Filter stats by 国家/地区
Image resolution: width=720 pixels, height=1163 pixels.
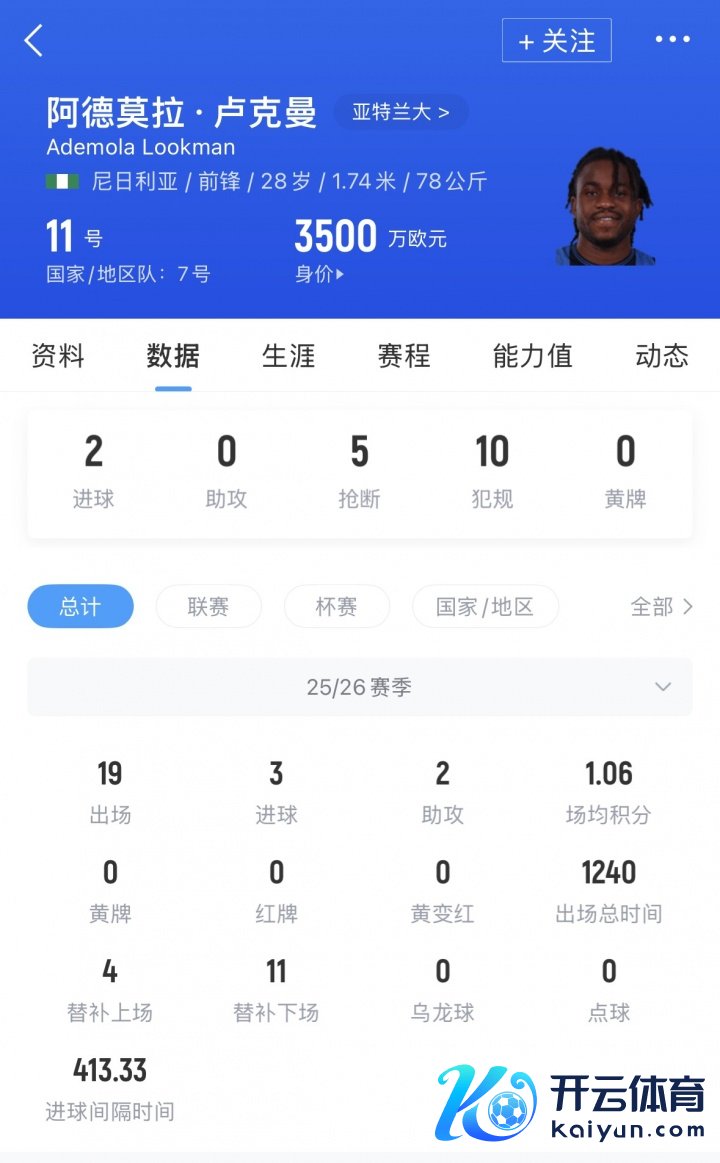(485, 606)
